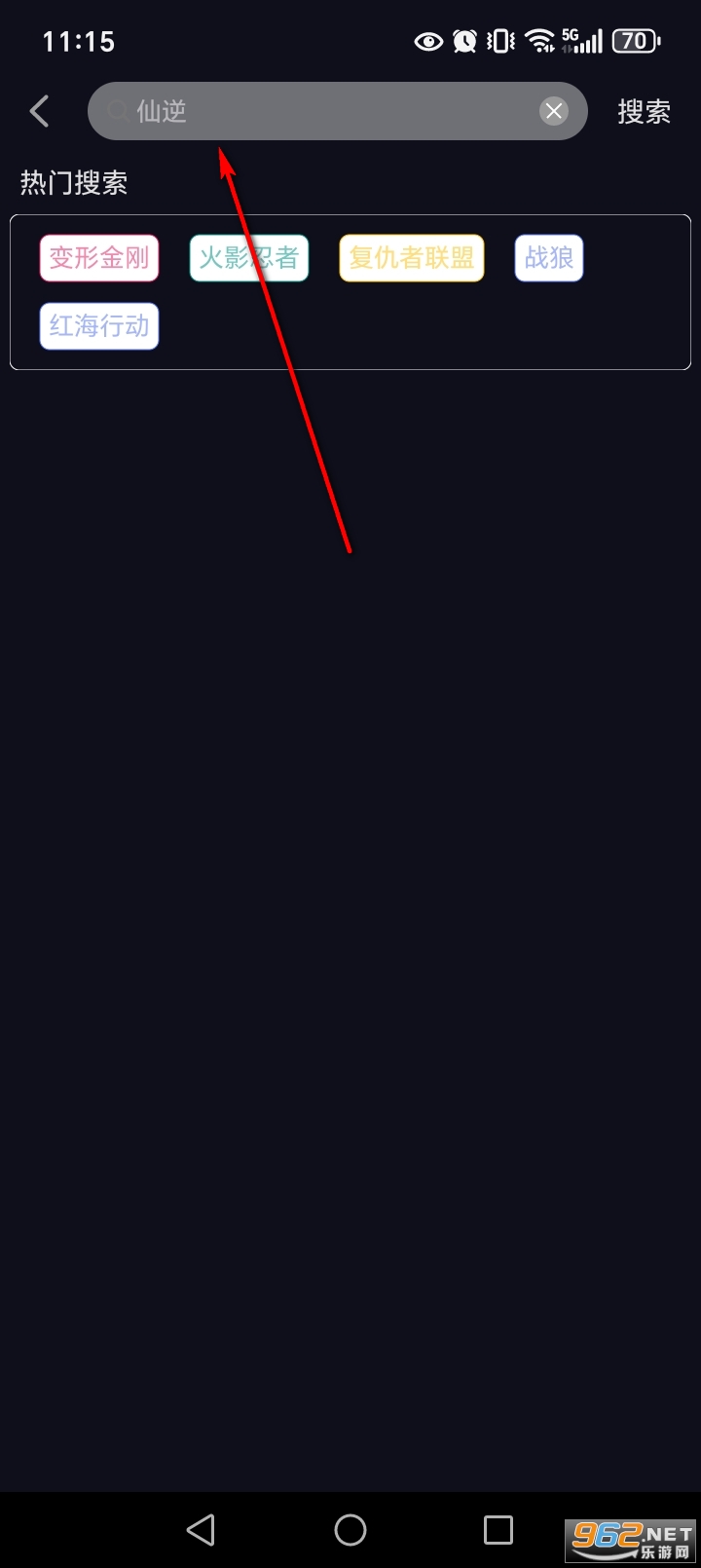Clear the search text with the X
Screen dimensions: 701x1568
point(554,111)
